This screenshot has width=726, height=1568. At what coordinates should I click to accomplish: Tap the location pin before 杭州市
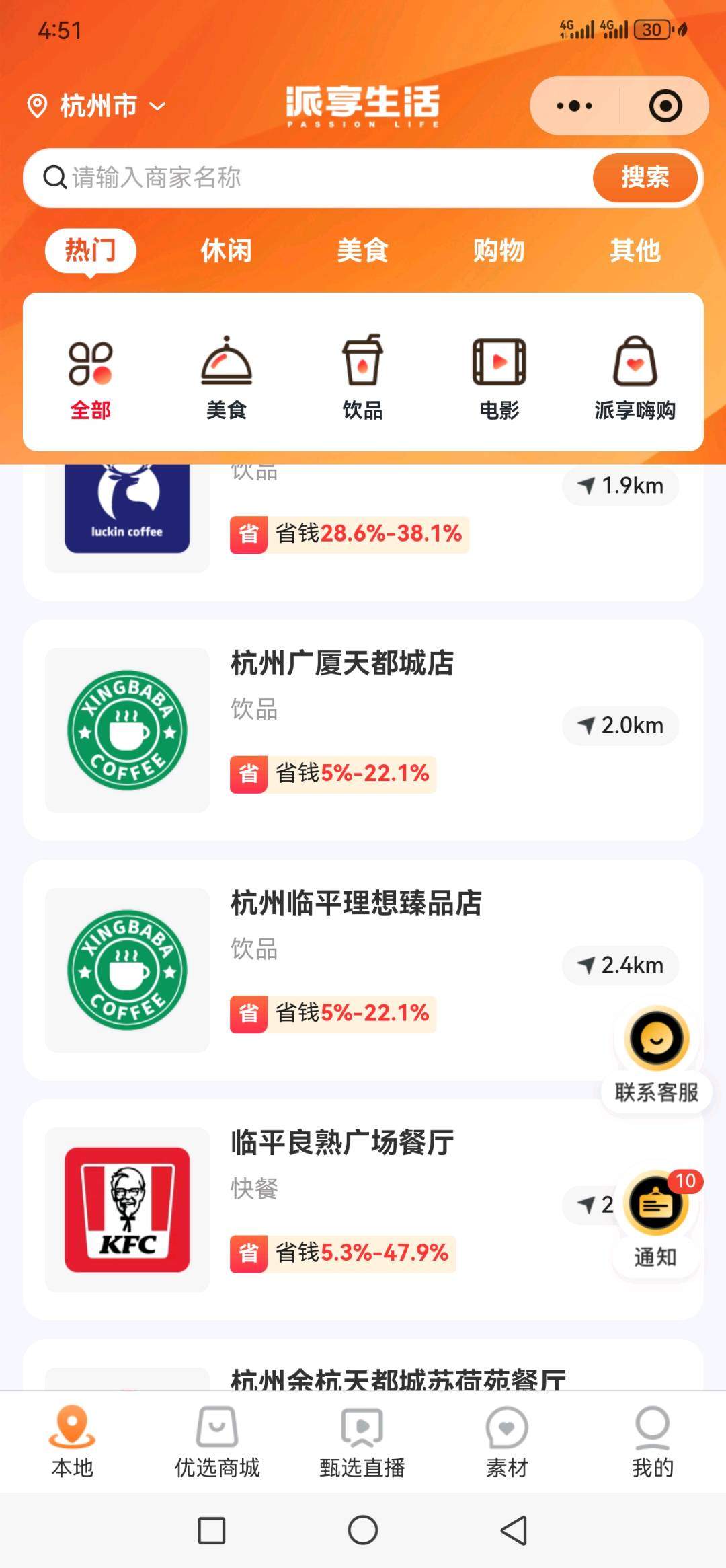coord(38,105)
